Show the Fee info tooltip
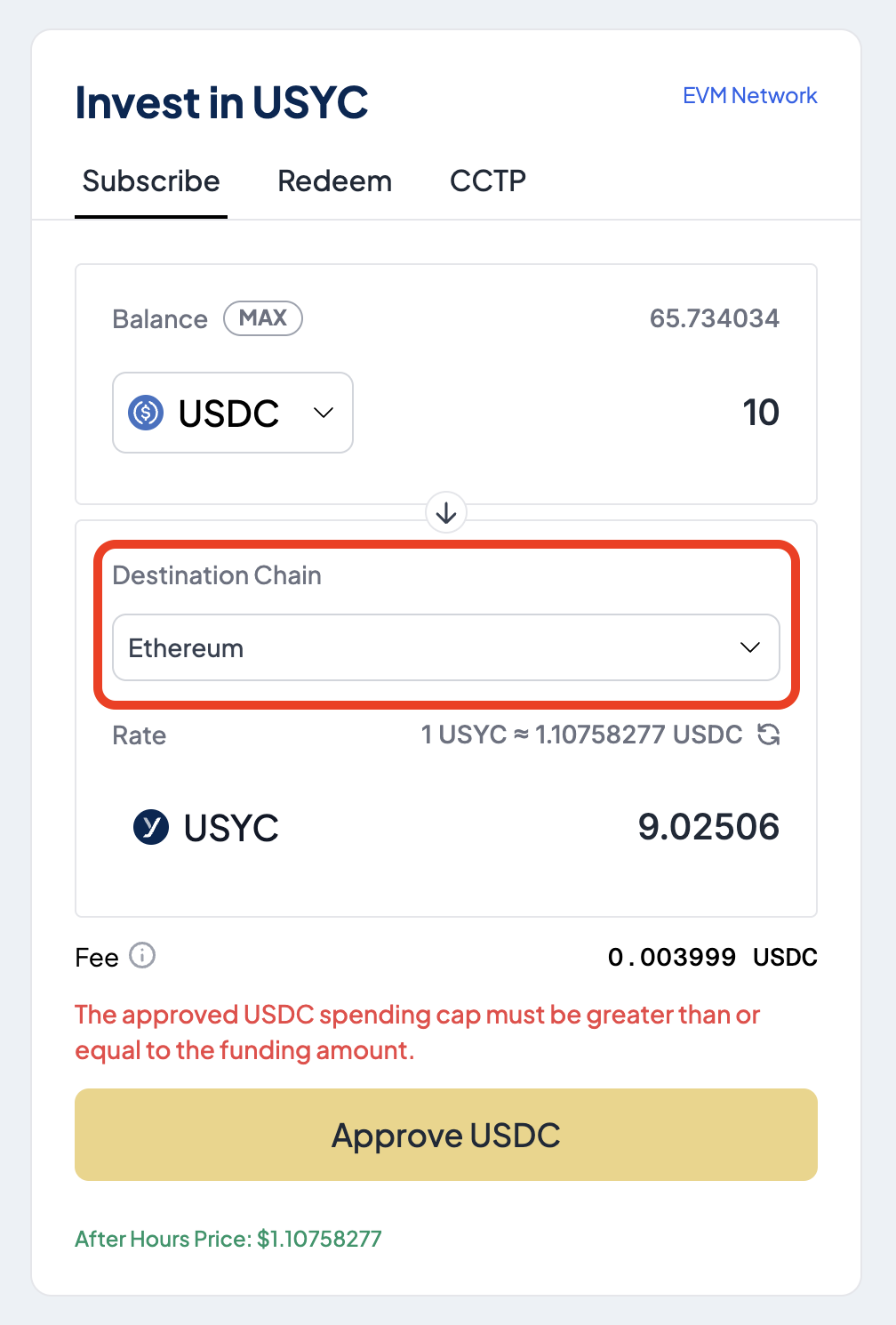Screen dimensions: 896x1325 (142, 956)
